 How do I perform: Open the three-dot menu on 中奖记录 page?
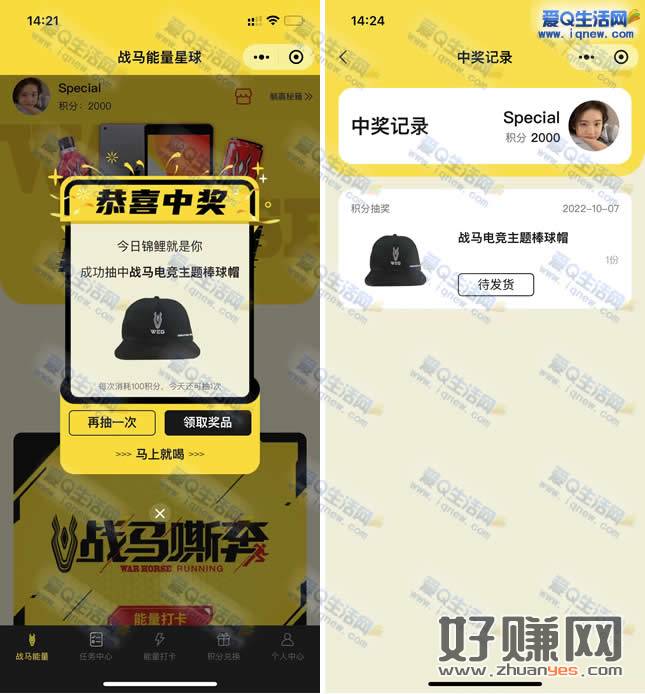coord(587,58)
